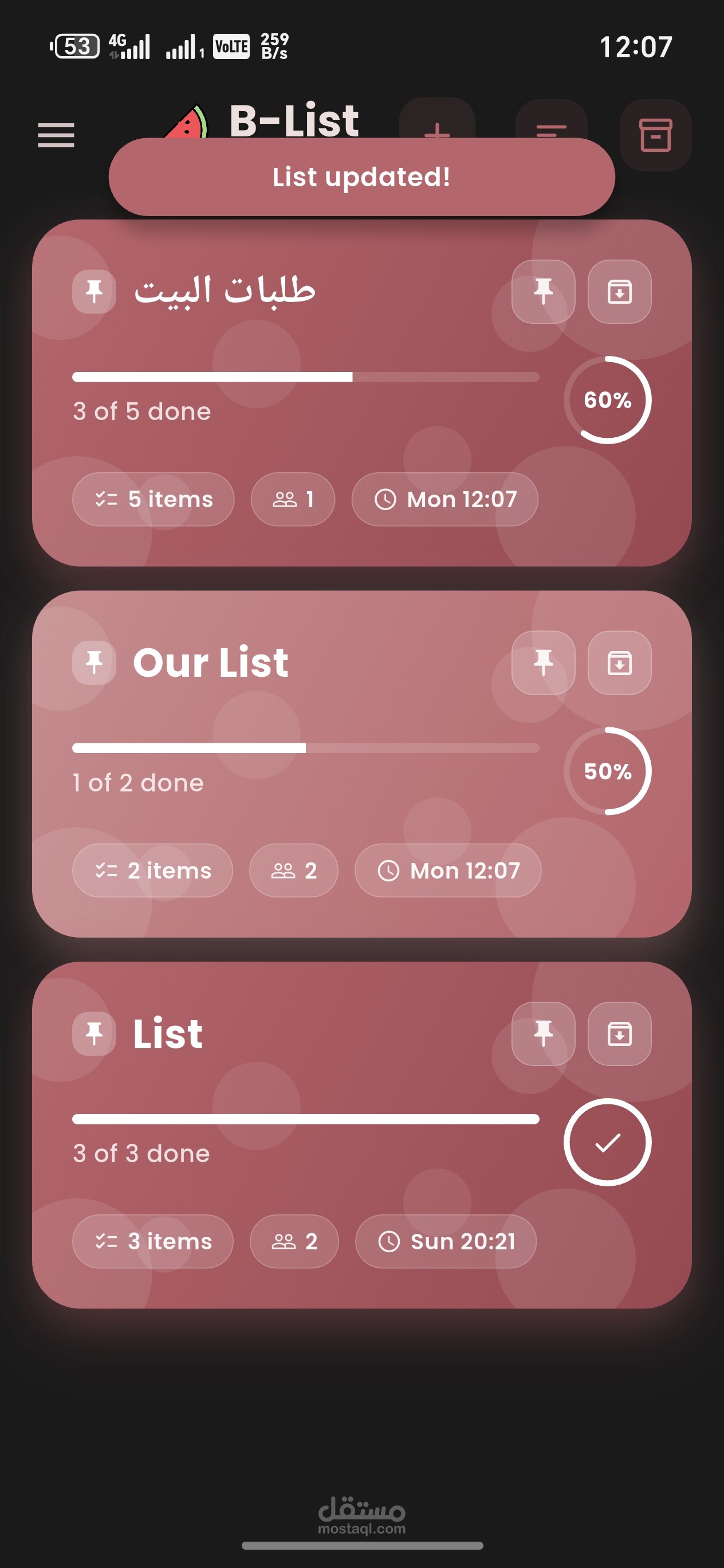Screen dimensions: 724x1568
Task: Toggle pin on طلبات البيت list
Action: click(x=544, y=292)
